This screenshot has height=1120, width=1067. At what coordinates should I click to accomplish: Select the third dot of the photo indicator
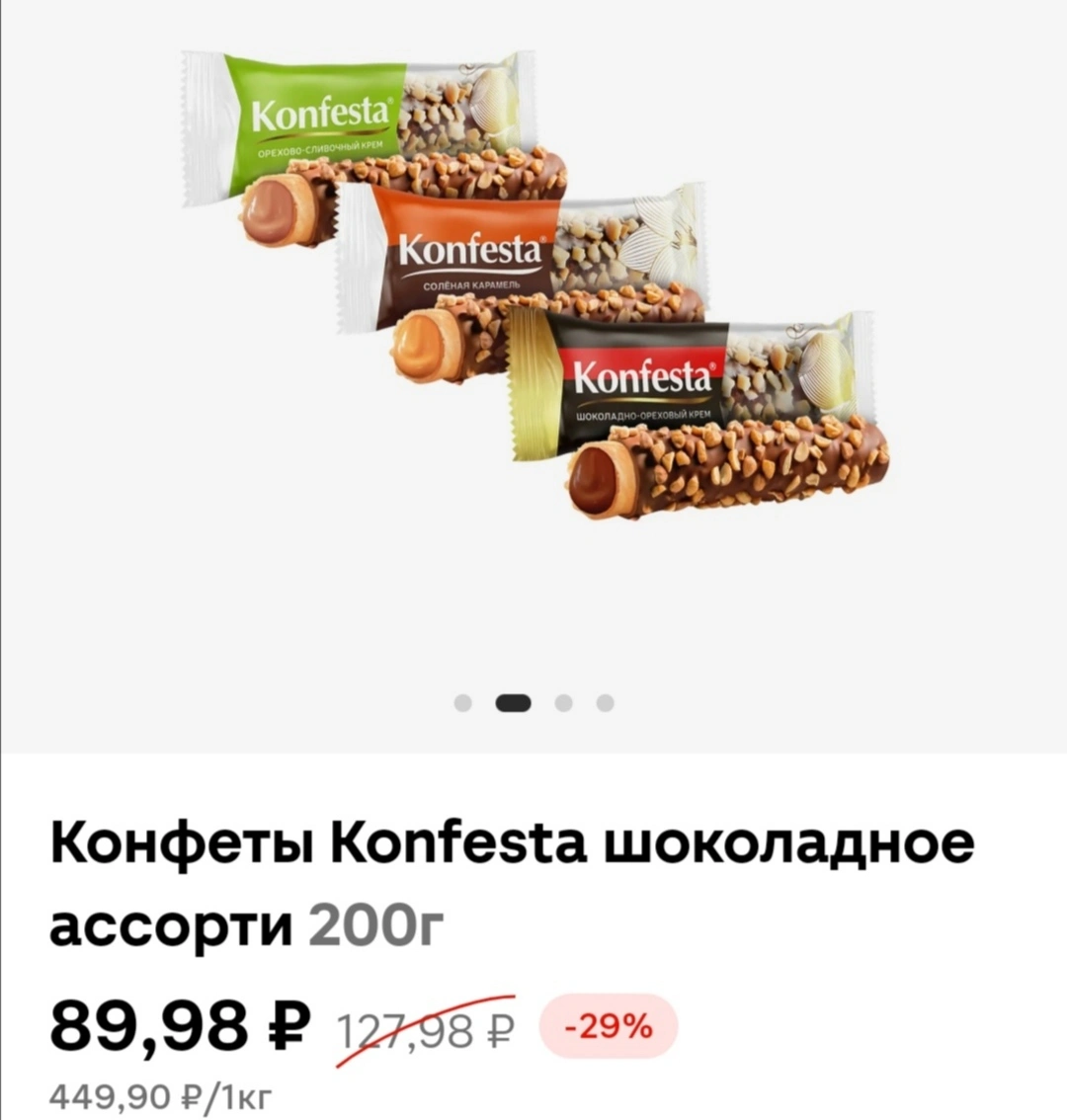[563, 703]
